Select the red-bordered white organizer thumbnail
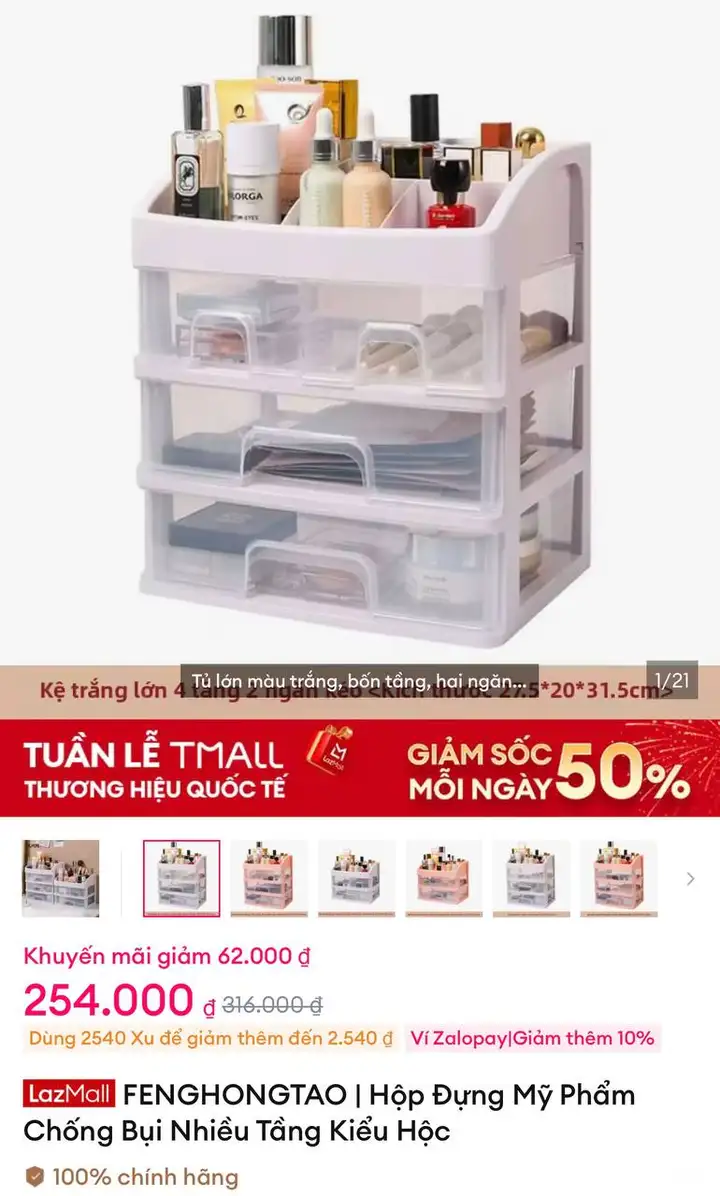This screenshot has height=1196, width=720. [x=182, y=878]
